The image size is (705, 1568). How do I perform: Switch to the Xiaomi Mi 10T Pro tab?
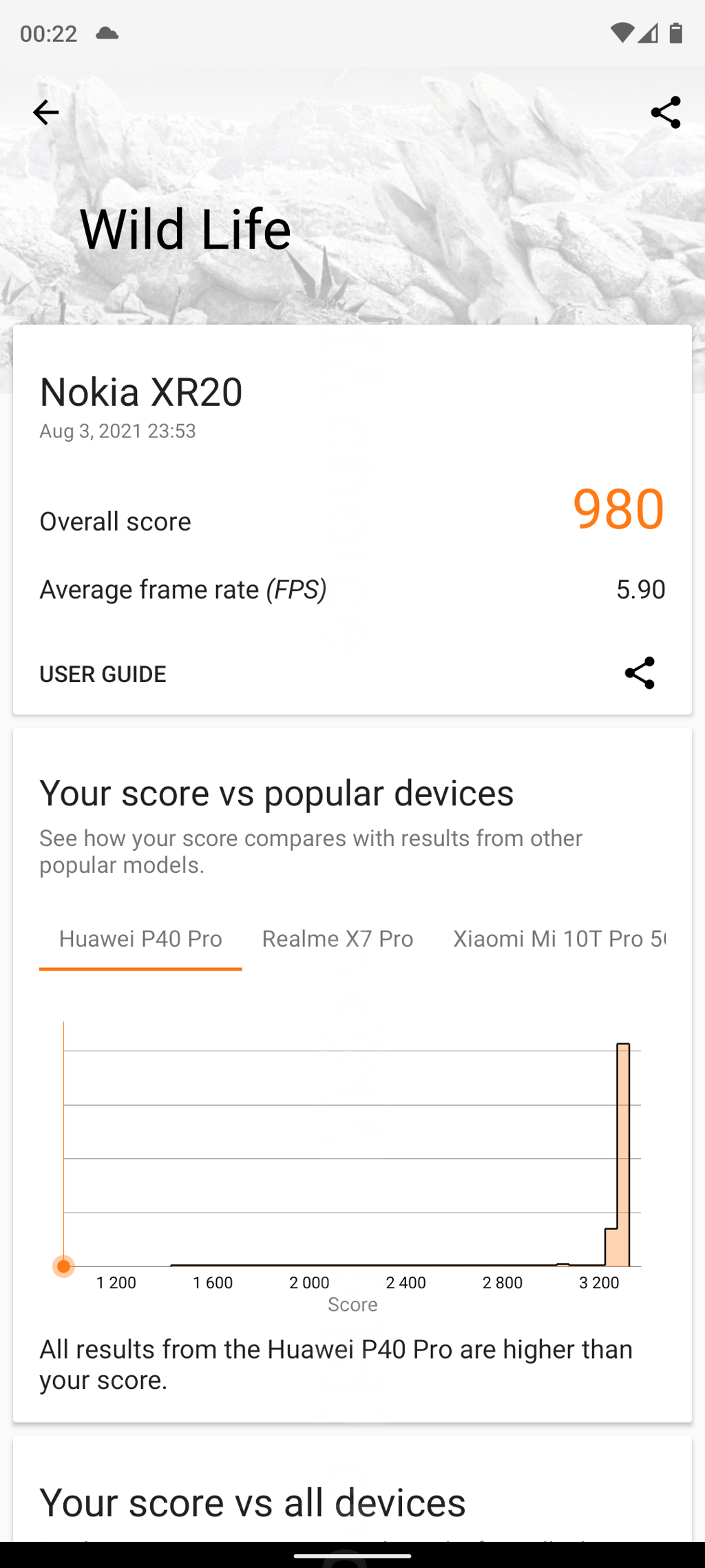559,939
